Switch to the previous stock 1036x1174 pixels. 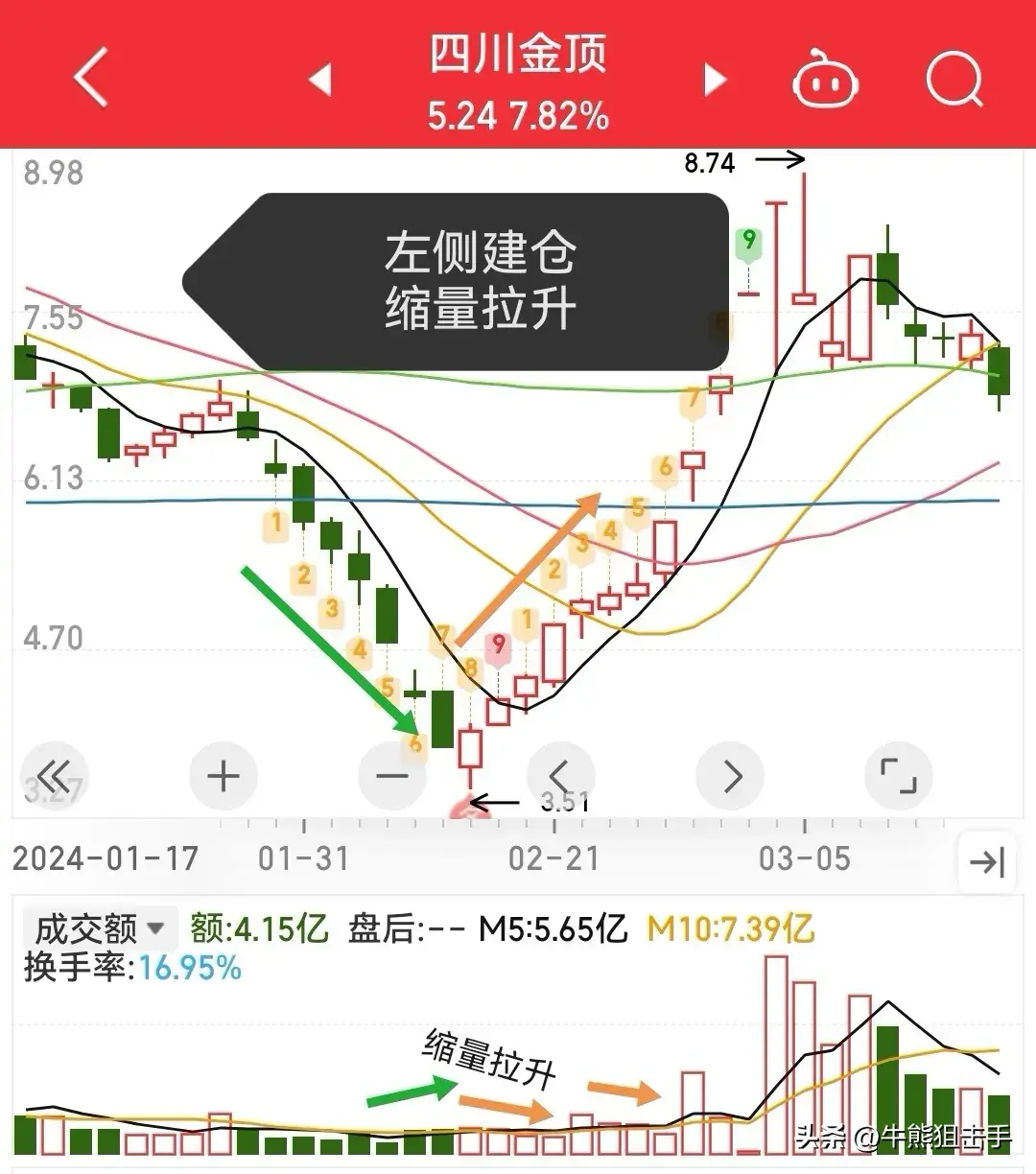point(320,79)
